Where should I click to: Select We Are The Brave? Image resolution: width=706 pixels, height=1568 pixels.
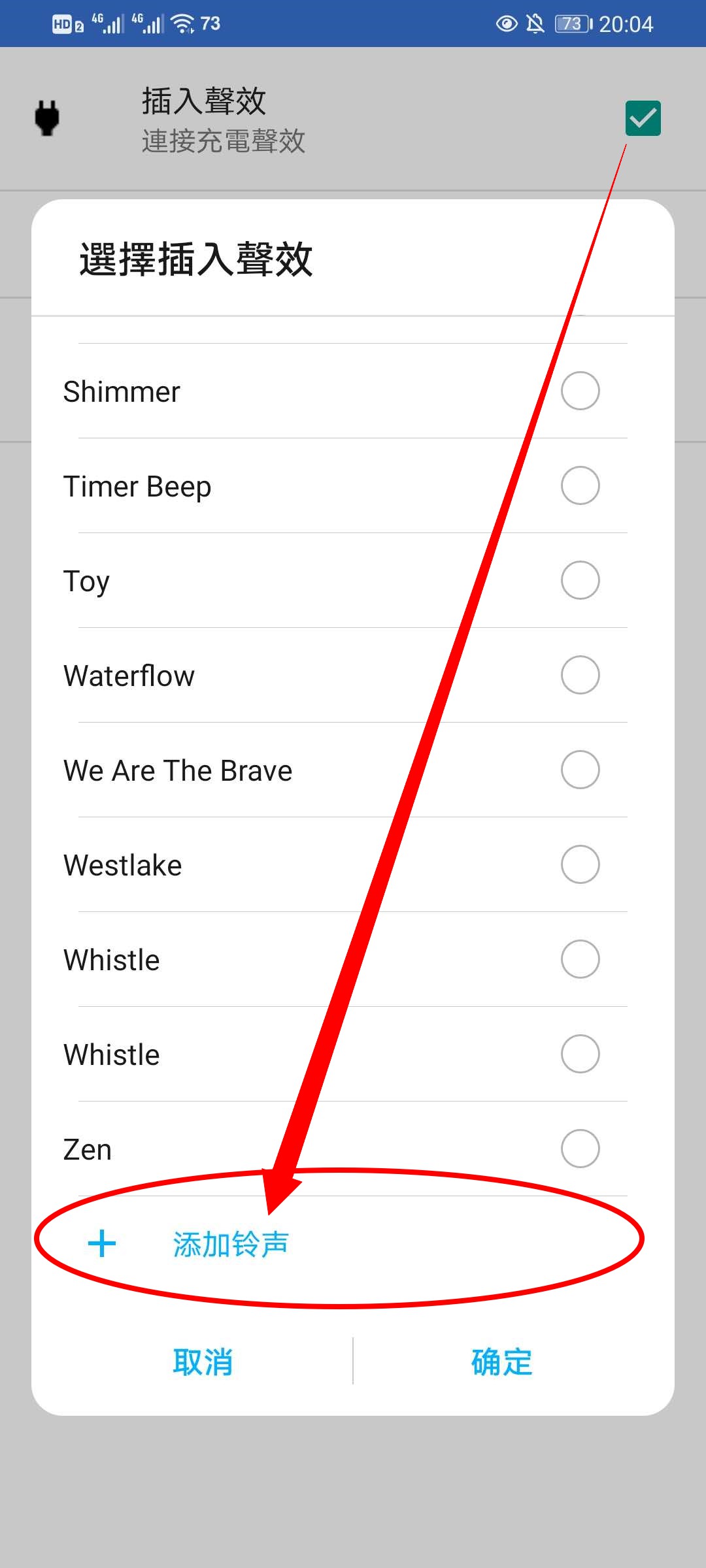[580, 770]
